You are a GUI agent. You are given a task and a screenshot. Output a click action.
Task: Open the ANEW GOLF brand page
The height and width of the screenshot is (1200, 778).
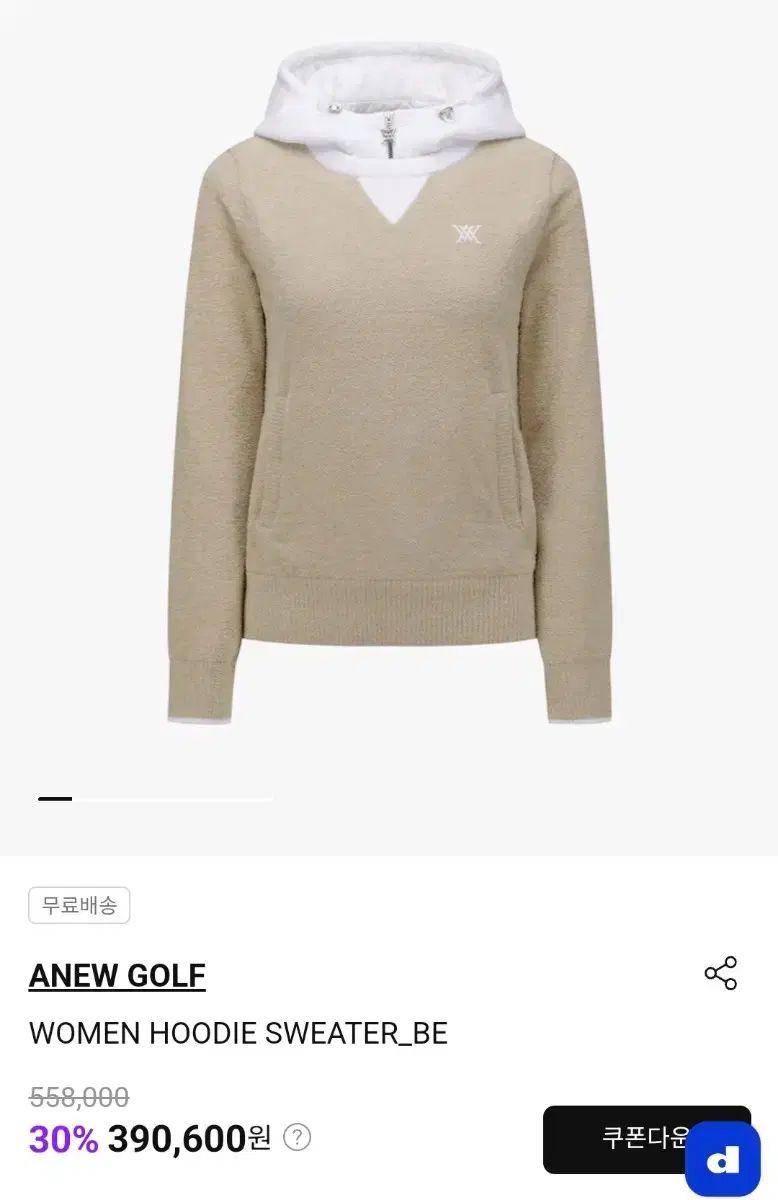click(119, 974)
